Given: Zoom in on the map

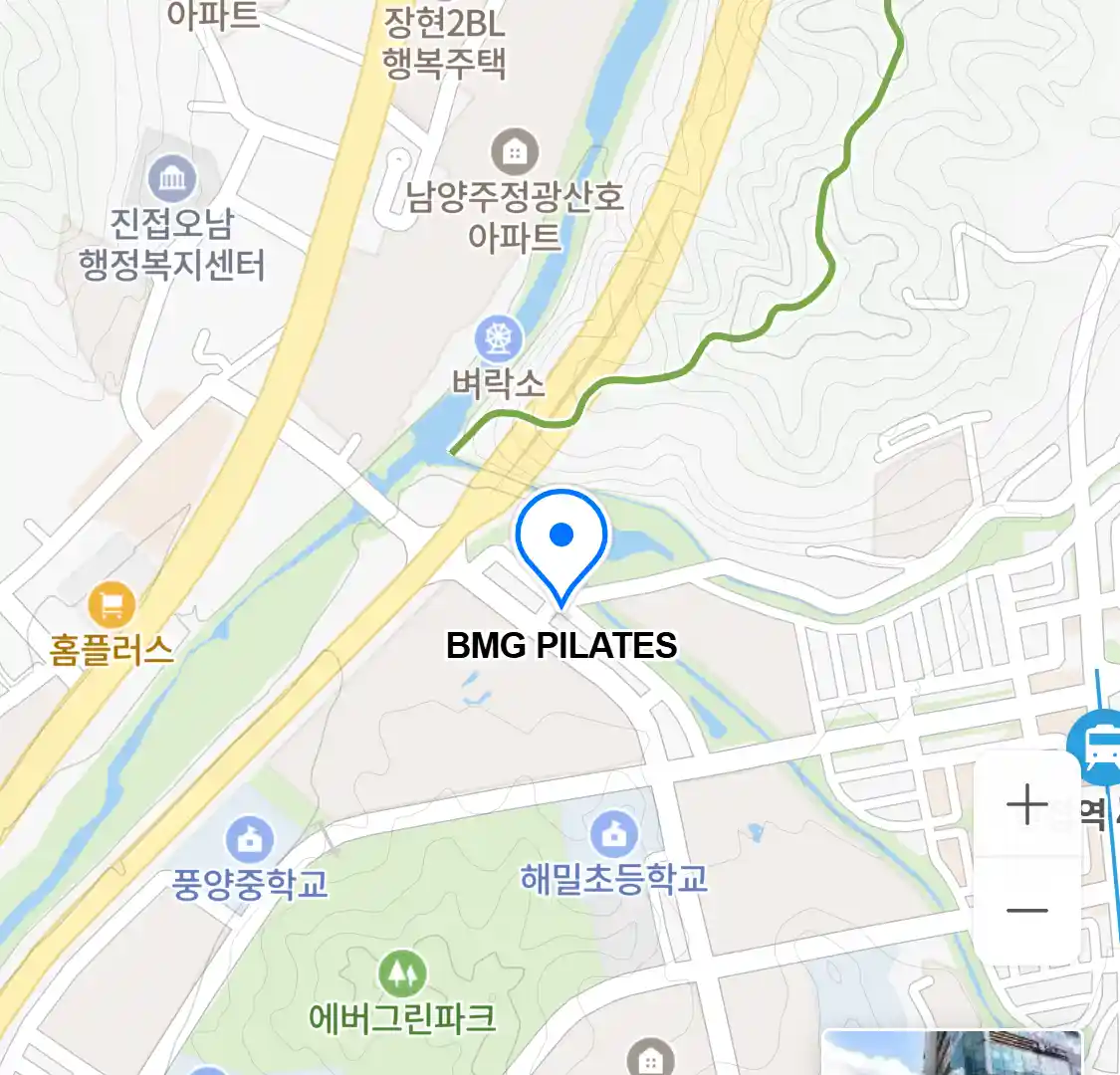Looking at the screenshot, I should click(x=1026, y=804).
